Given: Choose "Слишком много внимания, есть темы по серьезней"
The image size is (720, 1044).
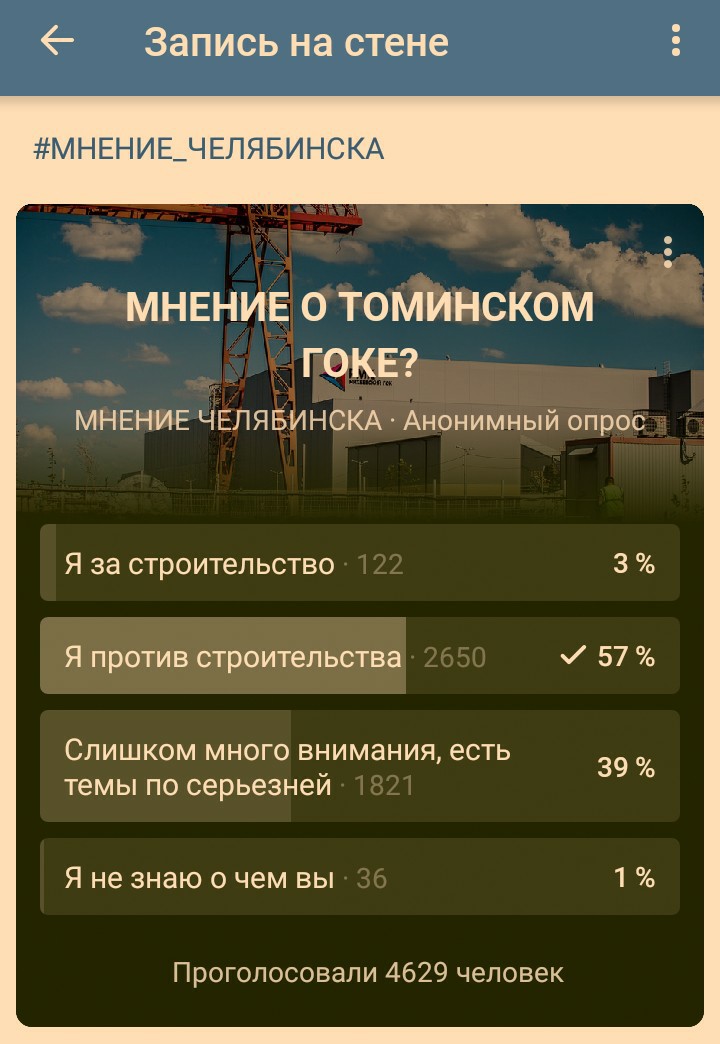Looking at the screenshot, I should point(359,767).
